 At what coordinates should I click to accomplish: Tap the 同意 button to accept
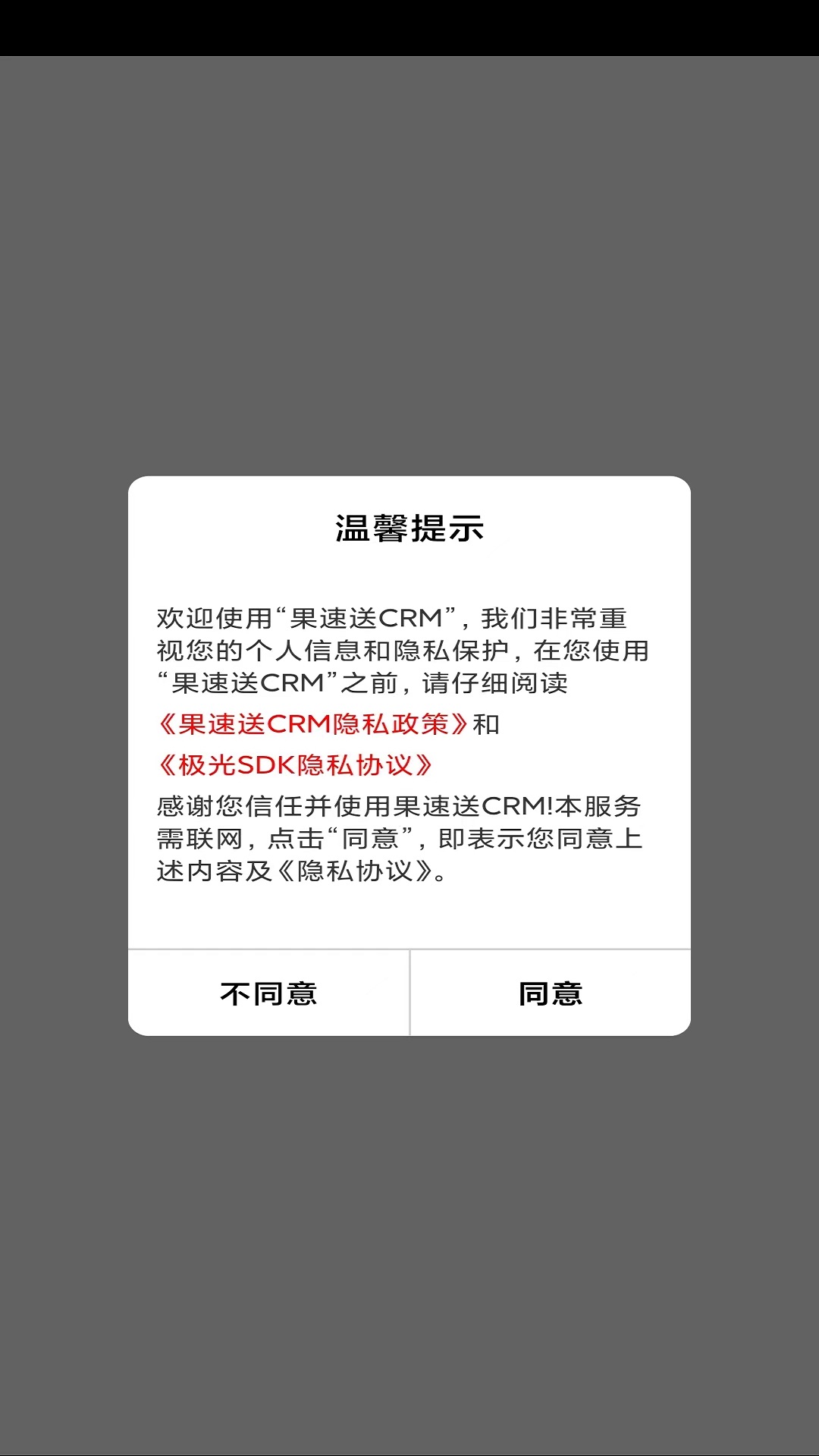click(551, 993)
